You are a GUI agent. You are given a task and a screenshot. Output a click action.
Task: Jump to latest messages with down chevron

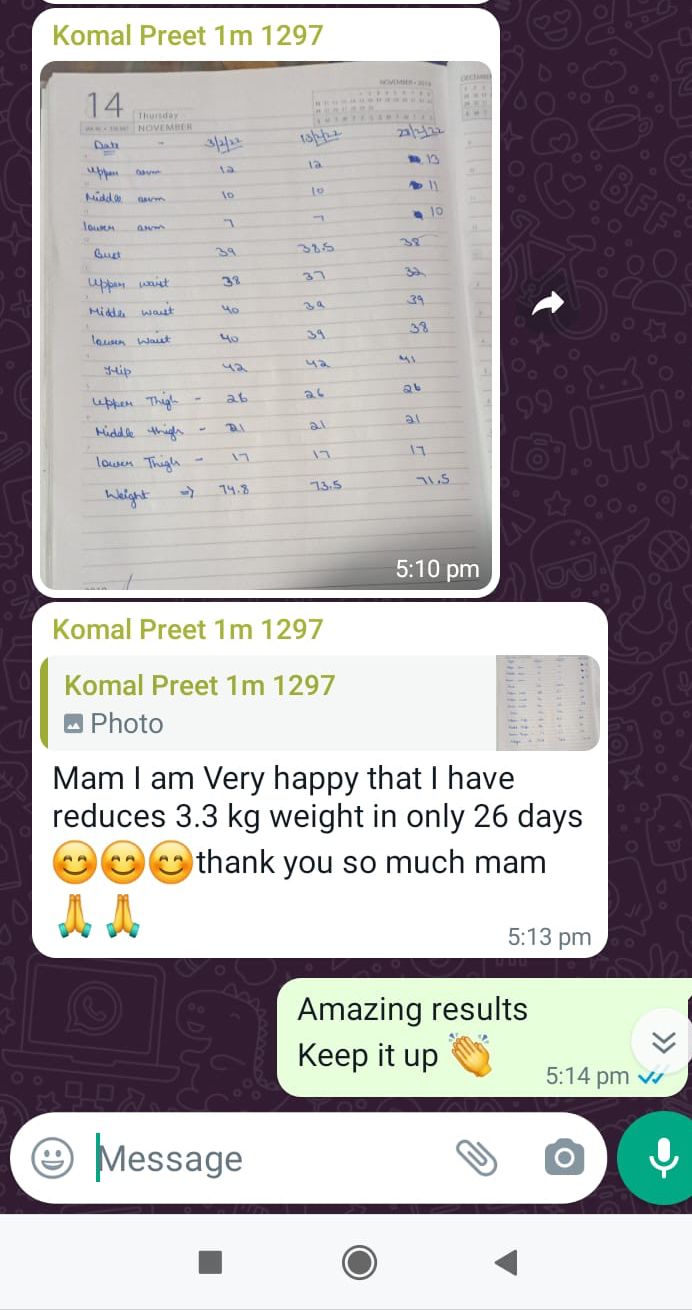click(663, 1043)
